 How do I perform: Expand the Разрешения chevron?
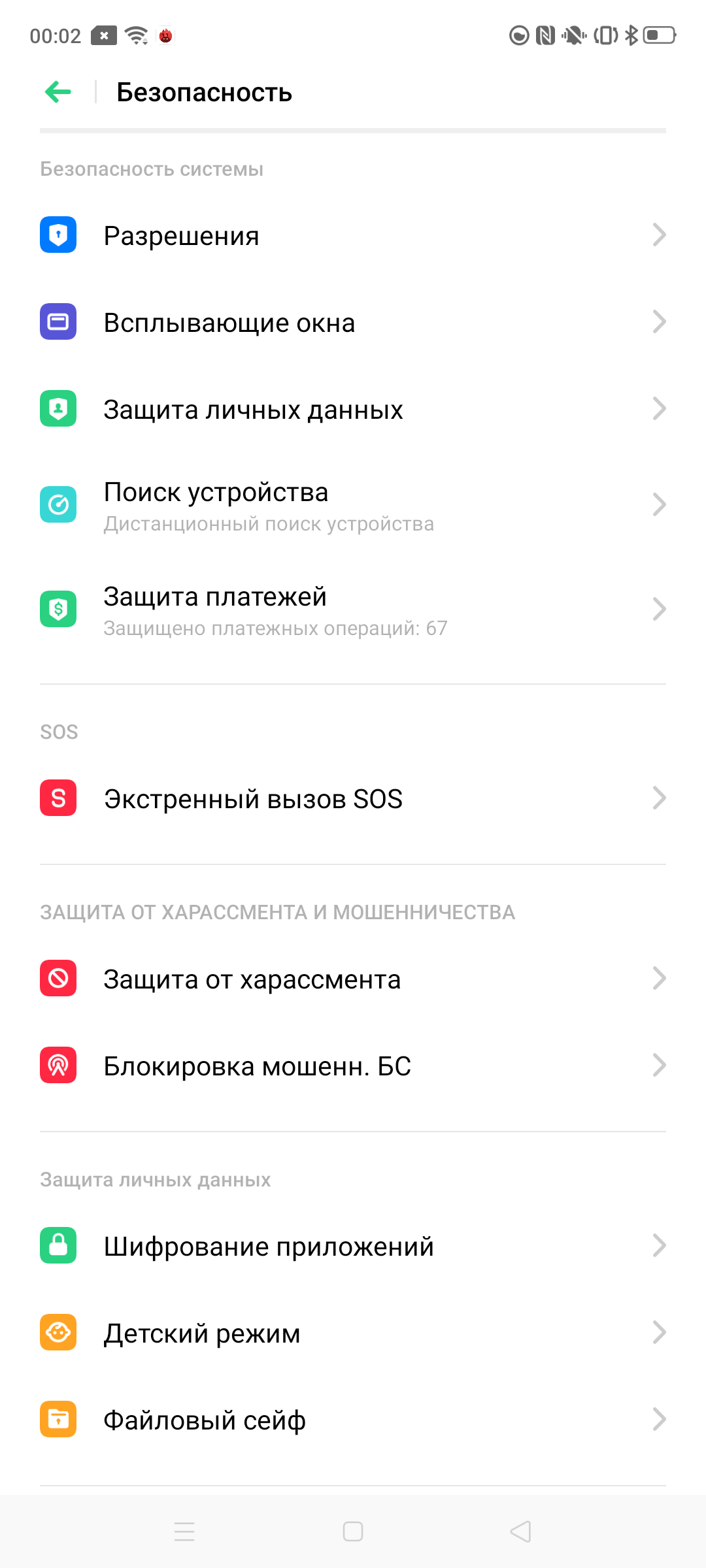click(660, 235)
